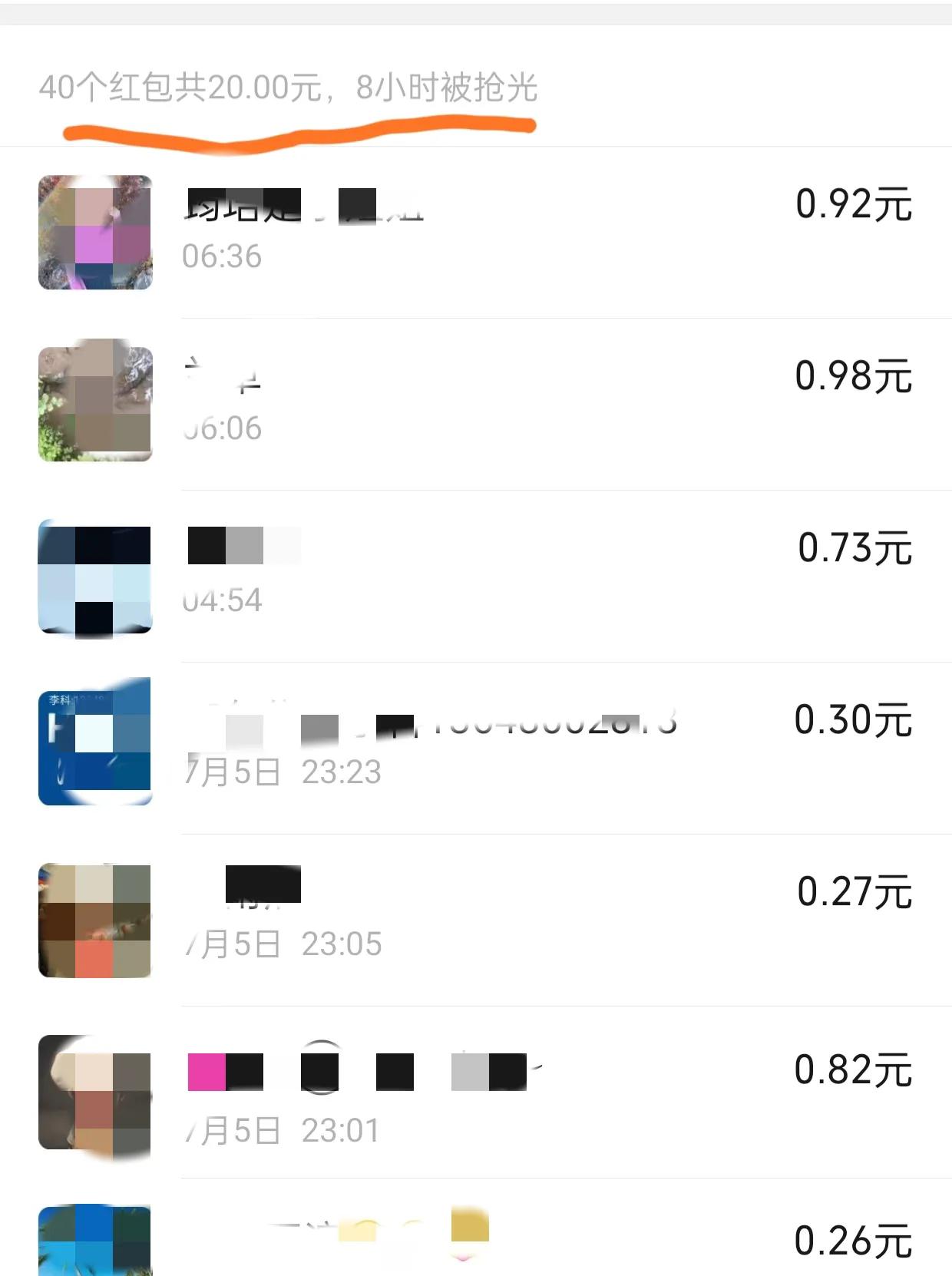Viewport: 952px width, 1276px height.
Task: Select the 0.92元 amount label
Action: coord(852,206)
